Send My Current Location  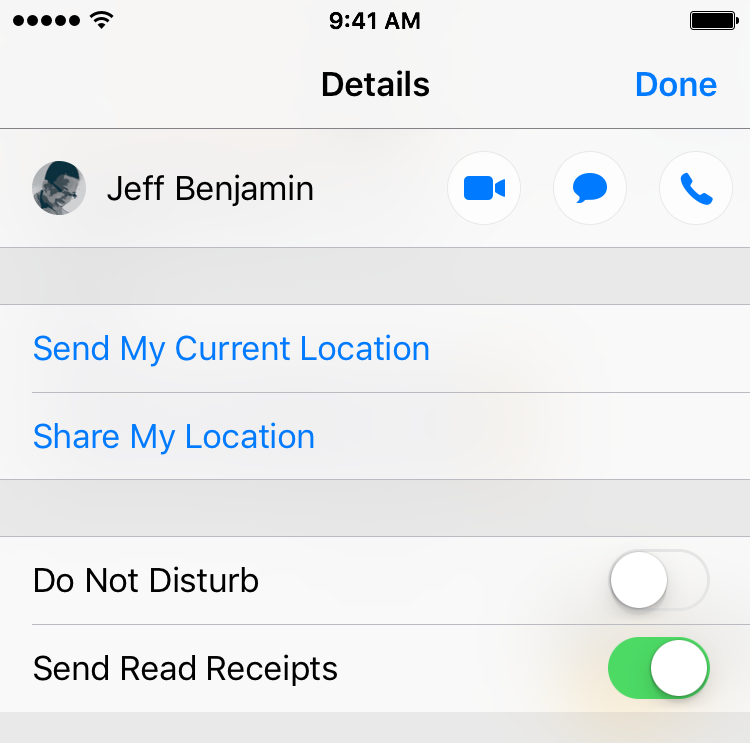click(x=231, y=349)
